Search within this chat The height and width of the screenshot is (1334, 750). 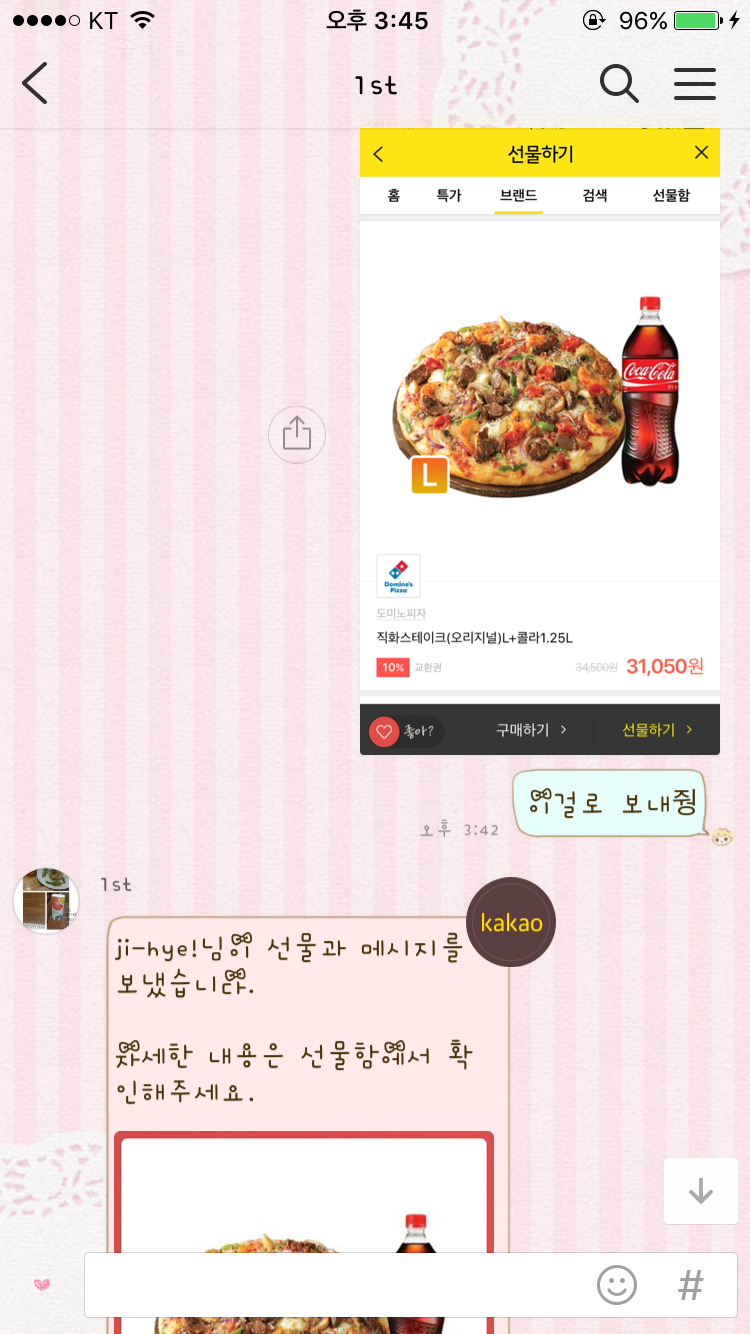tap(619, 84)
